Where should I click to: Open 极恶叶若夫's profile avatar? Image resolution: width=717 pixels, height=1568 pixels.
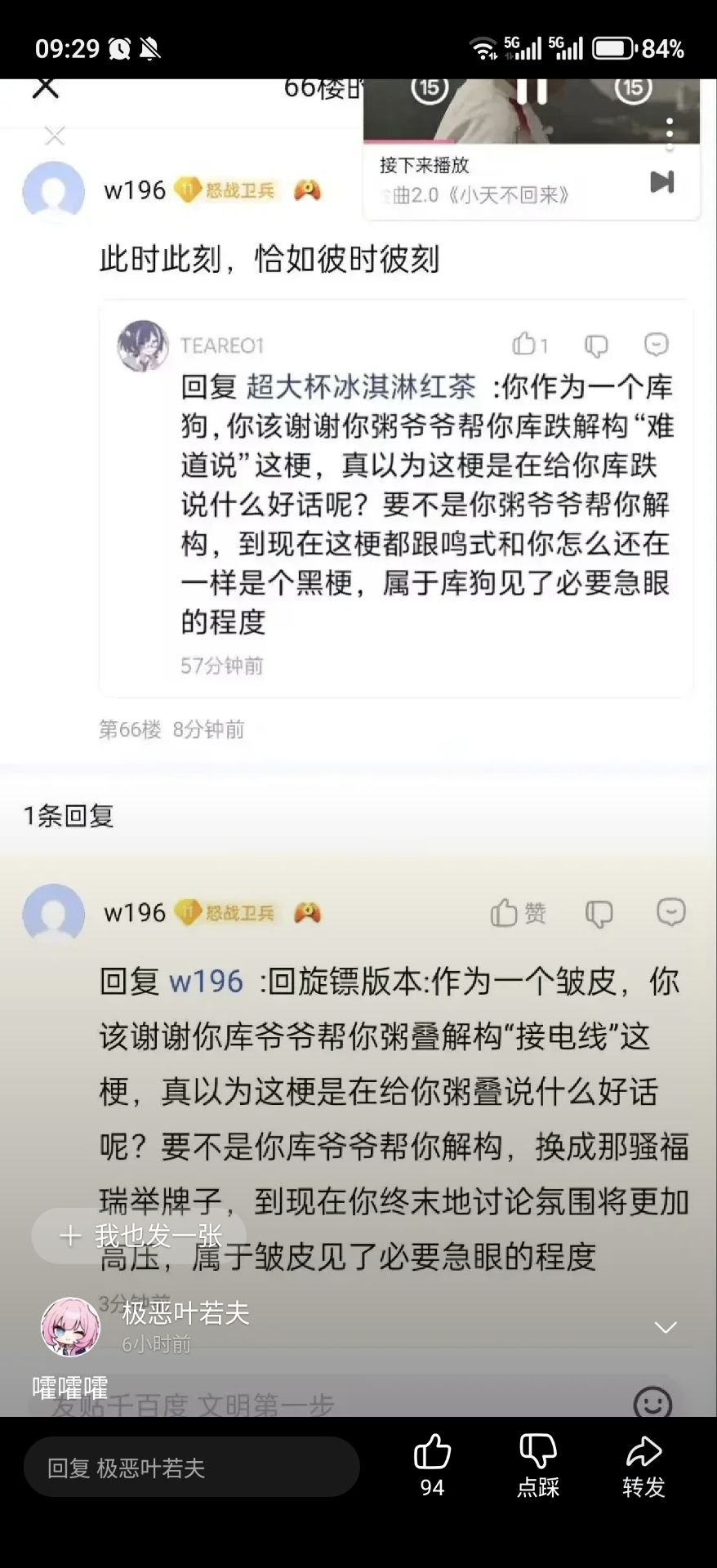click(70, 1326)
